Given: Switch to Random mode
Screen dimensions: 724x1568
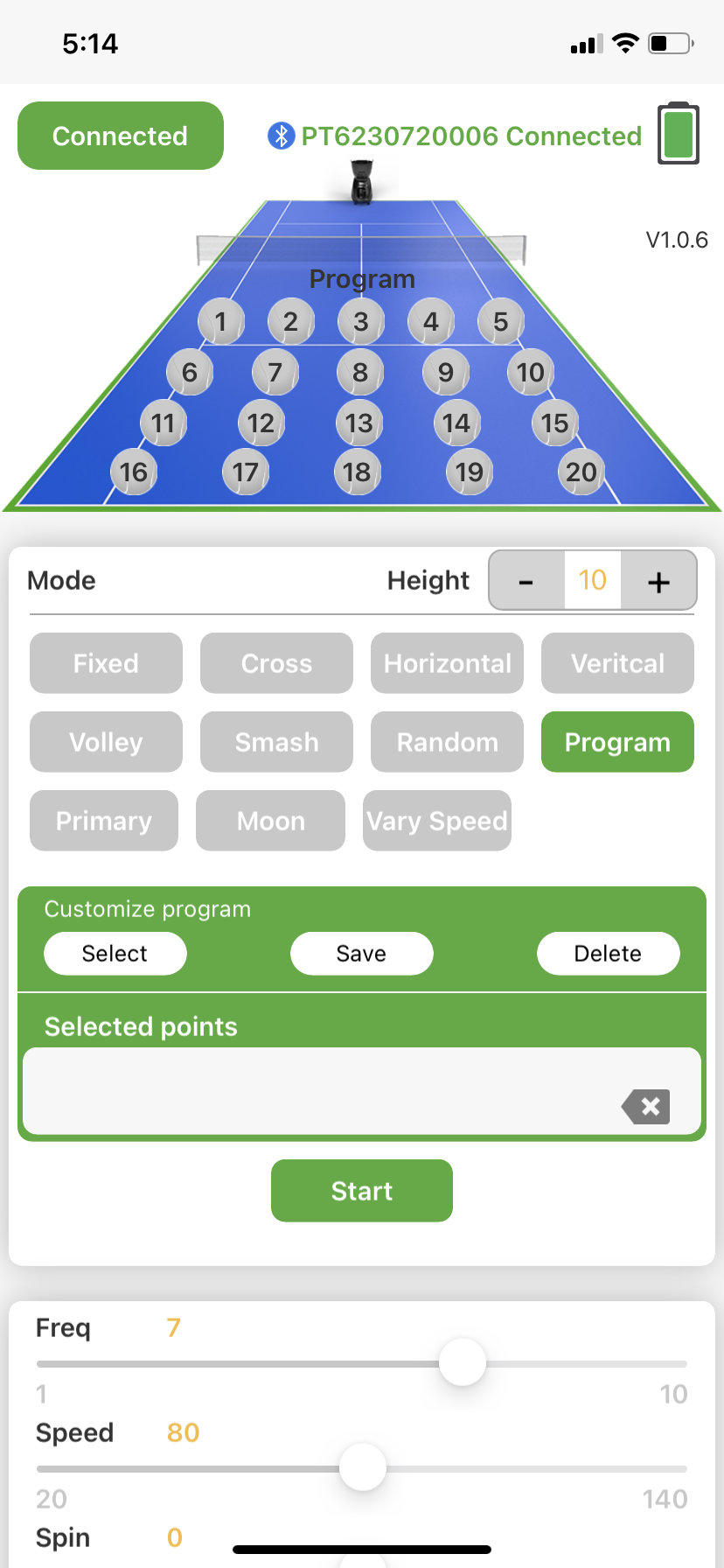Looking at the screenshot, I should point(447,742).
